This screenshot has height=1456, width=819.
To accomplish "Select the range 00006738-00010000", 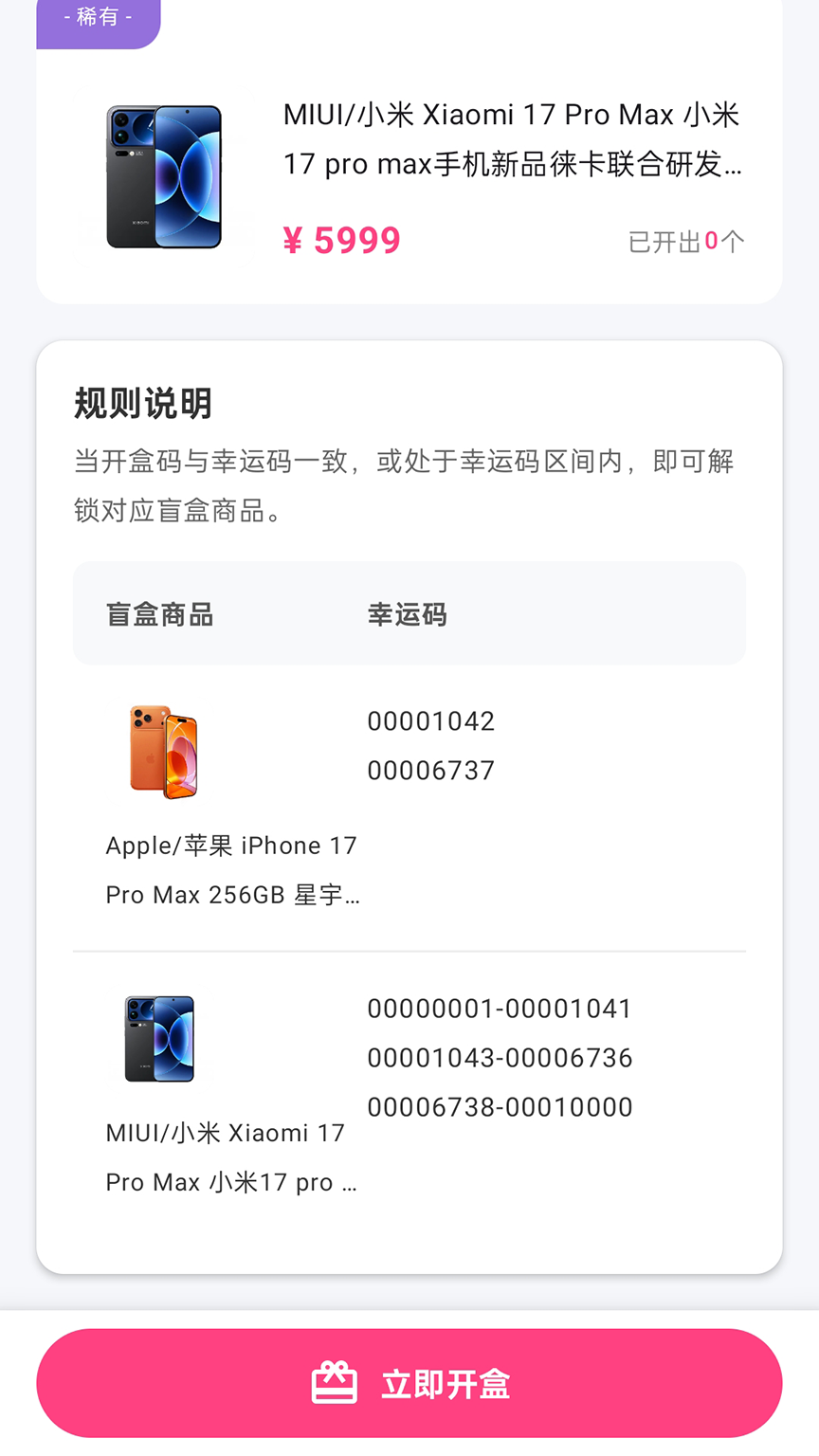I will tap(500, 1105).
